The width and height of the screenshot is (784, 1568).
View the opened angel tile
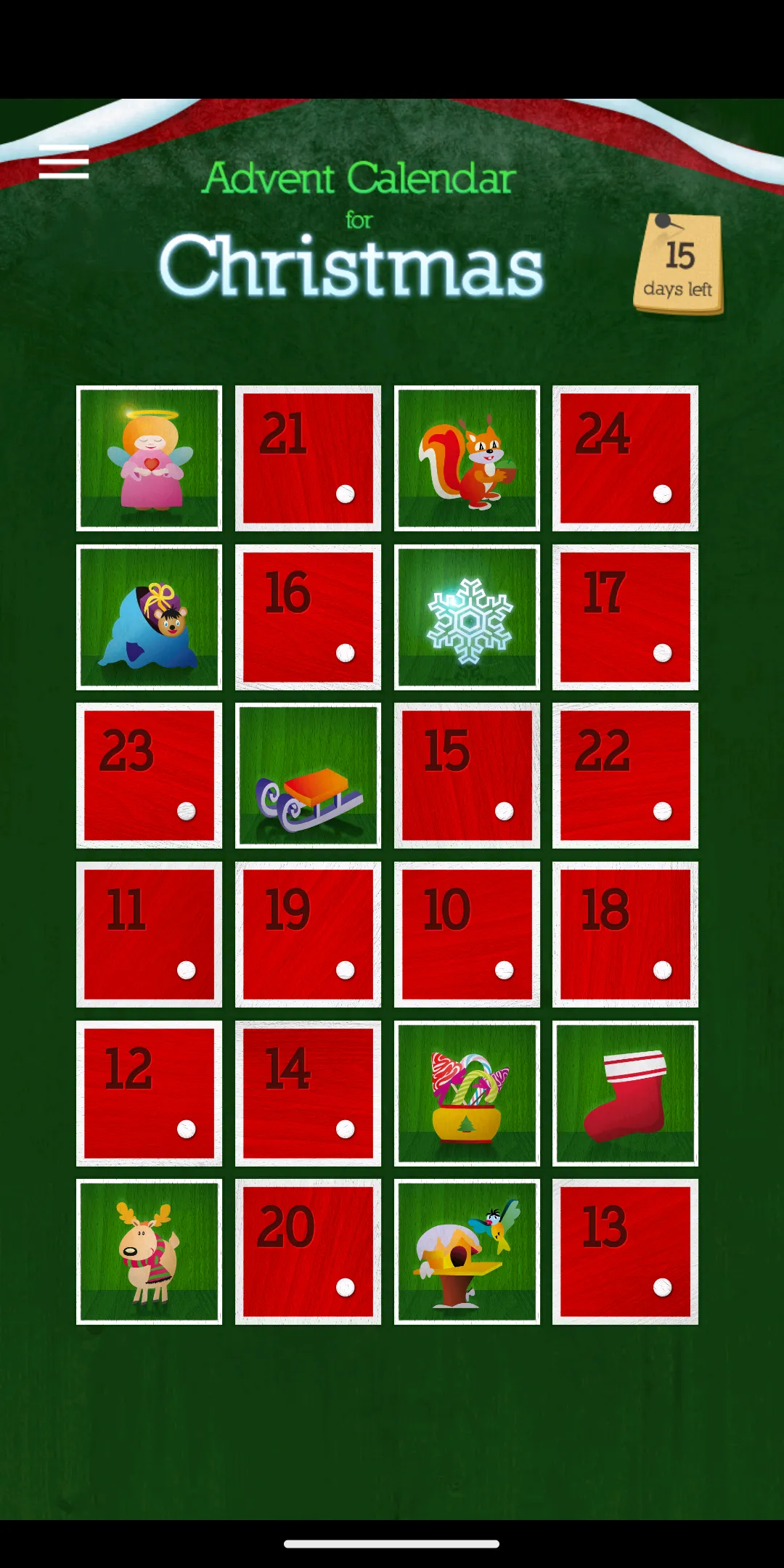click(149, 458)
